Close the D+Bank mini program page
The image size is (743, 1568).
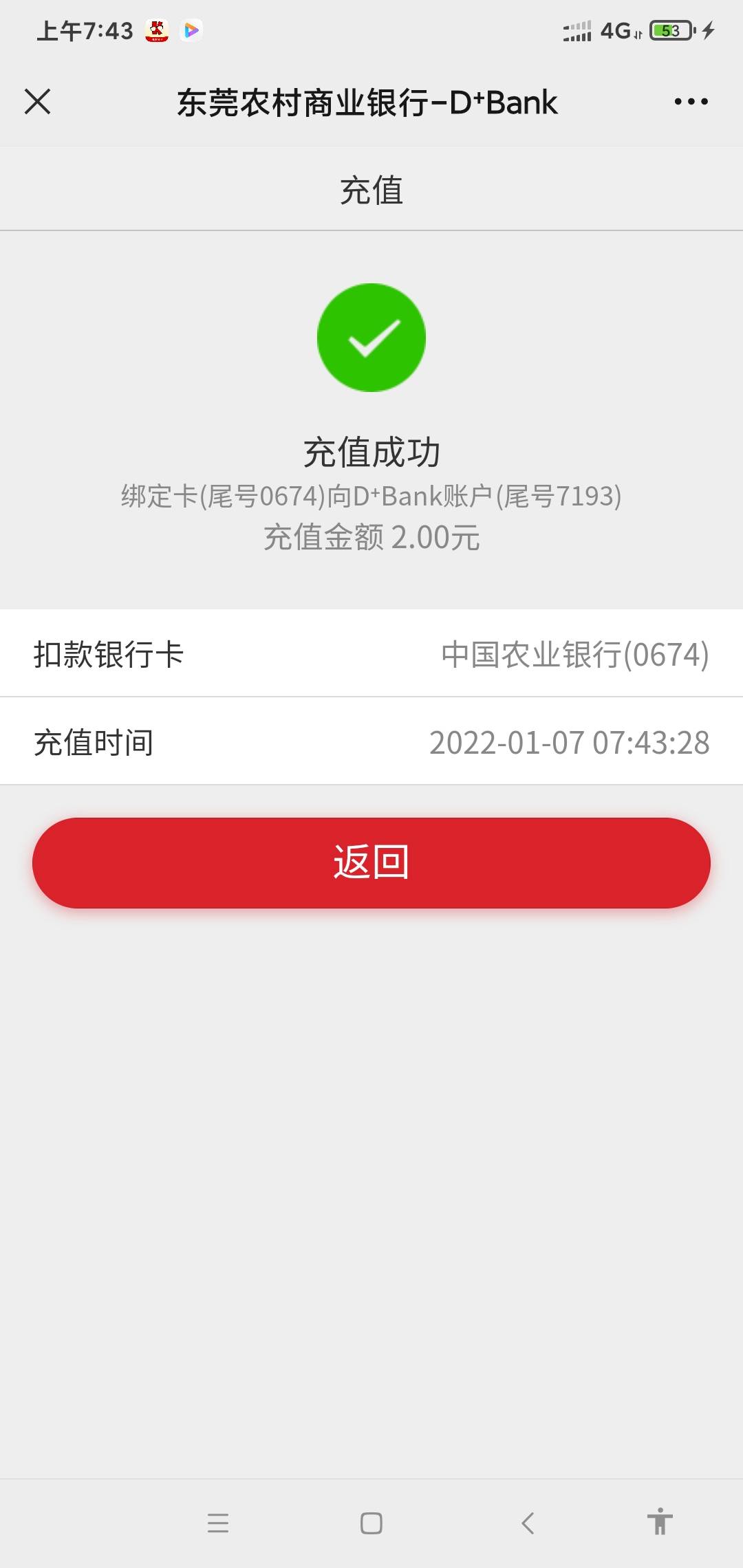coord(38,102)
